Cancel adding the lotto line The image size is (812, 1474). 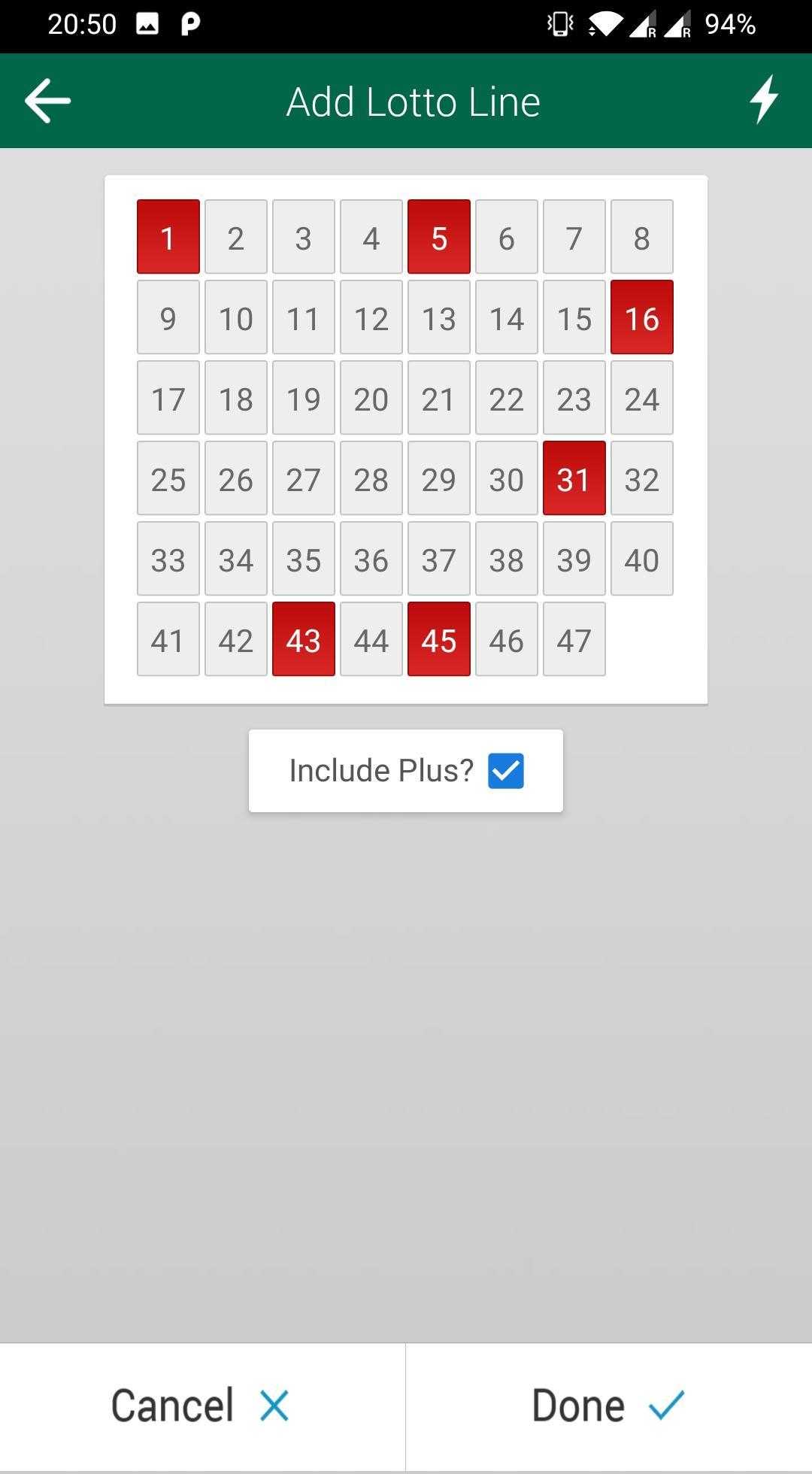point(202,1406)
